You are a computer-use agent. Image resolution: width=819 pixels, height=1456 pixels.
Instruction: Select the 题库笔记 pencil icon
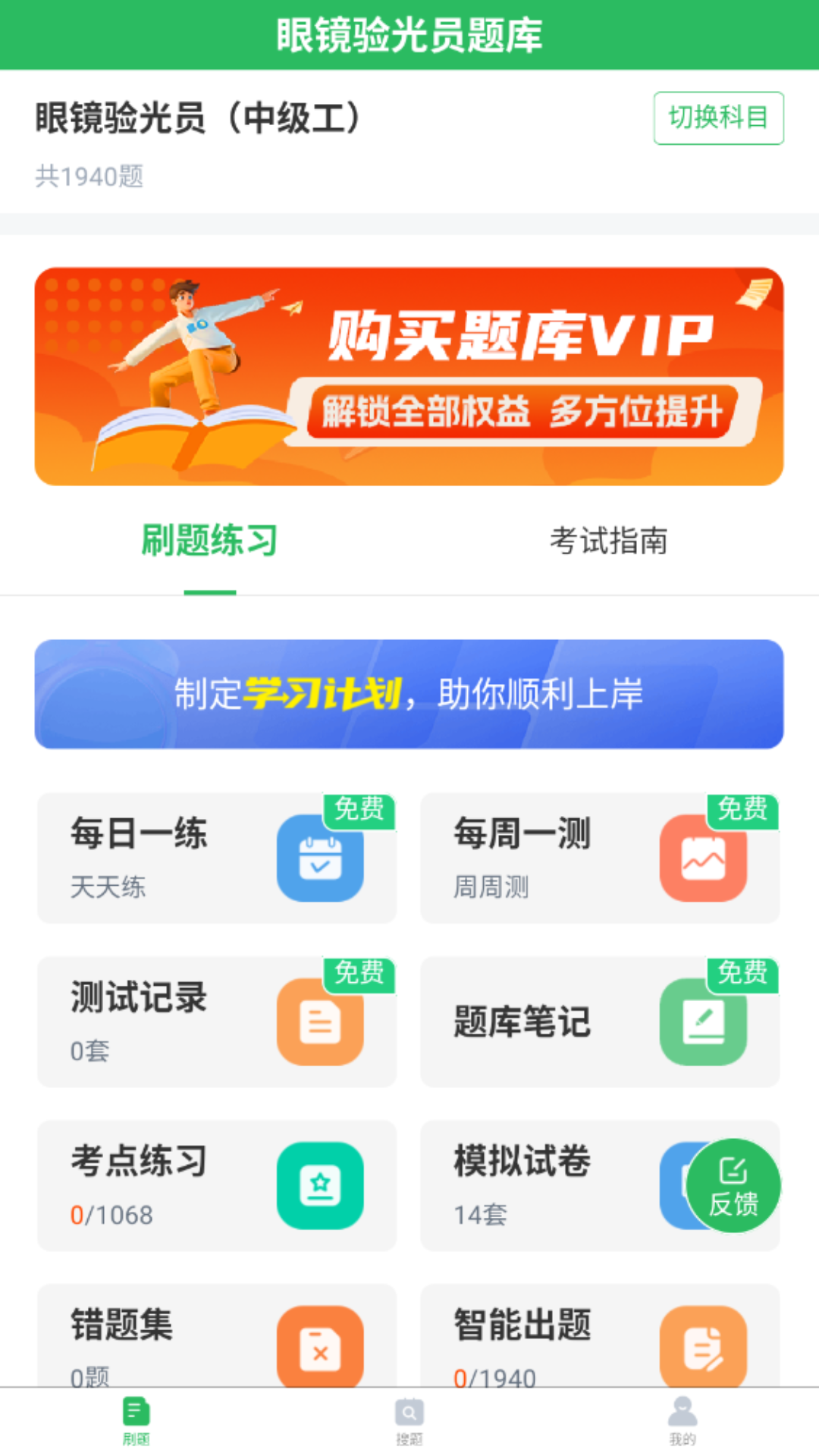click(704, 1021)
